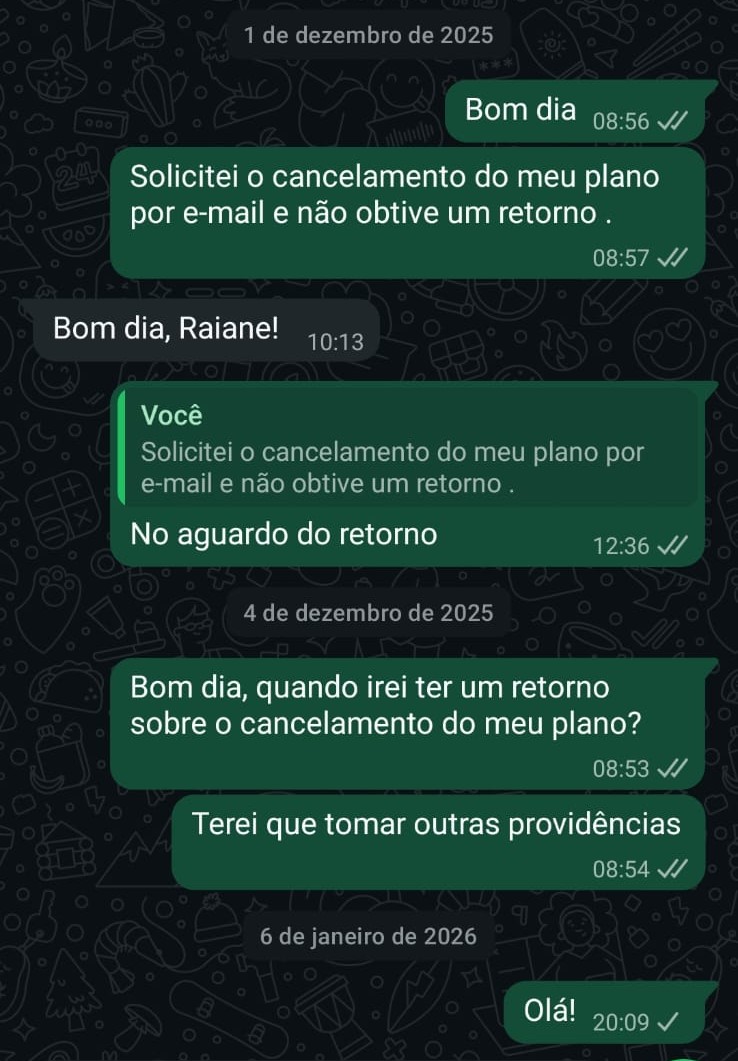Click the checkmarks on the 08:53 message
This screenshot has height=1061, width=738.
[672, 768]
